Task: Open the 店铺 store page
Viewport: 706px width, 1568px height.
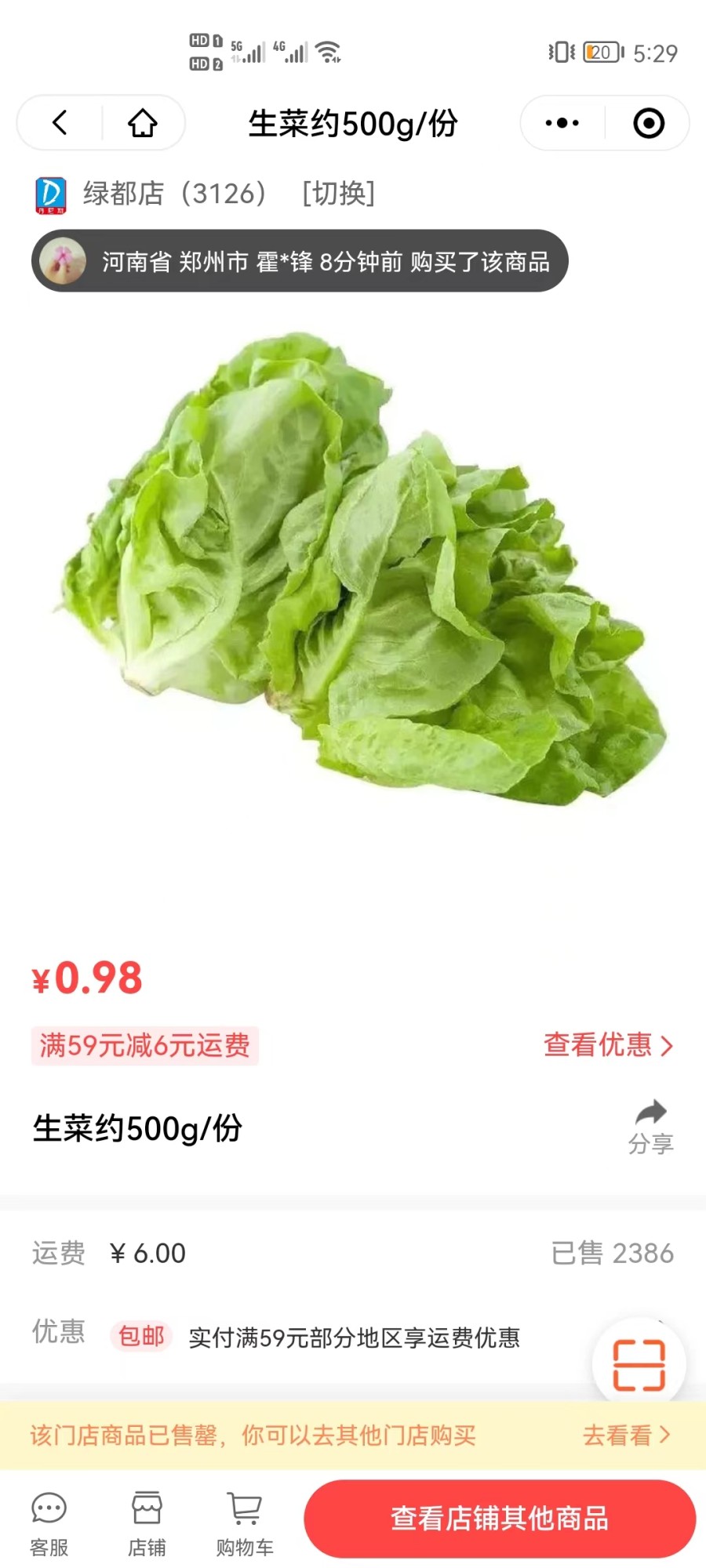Action: click(x=147, y=1523)
